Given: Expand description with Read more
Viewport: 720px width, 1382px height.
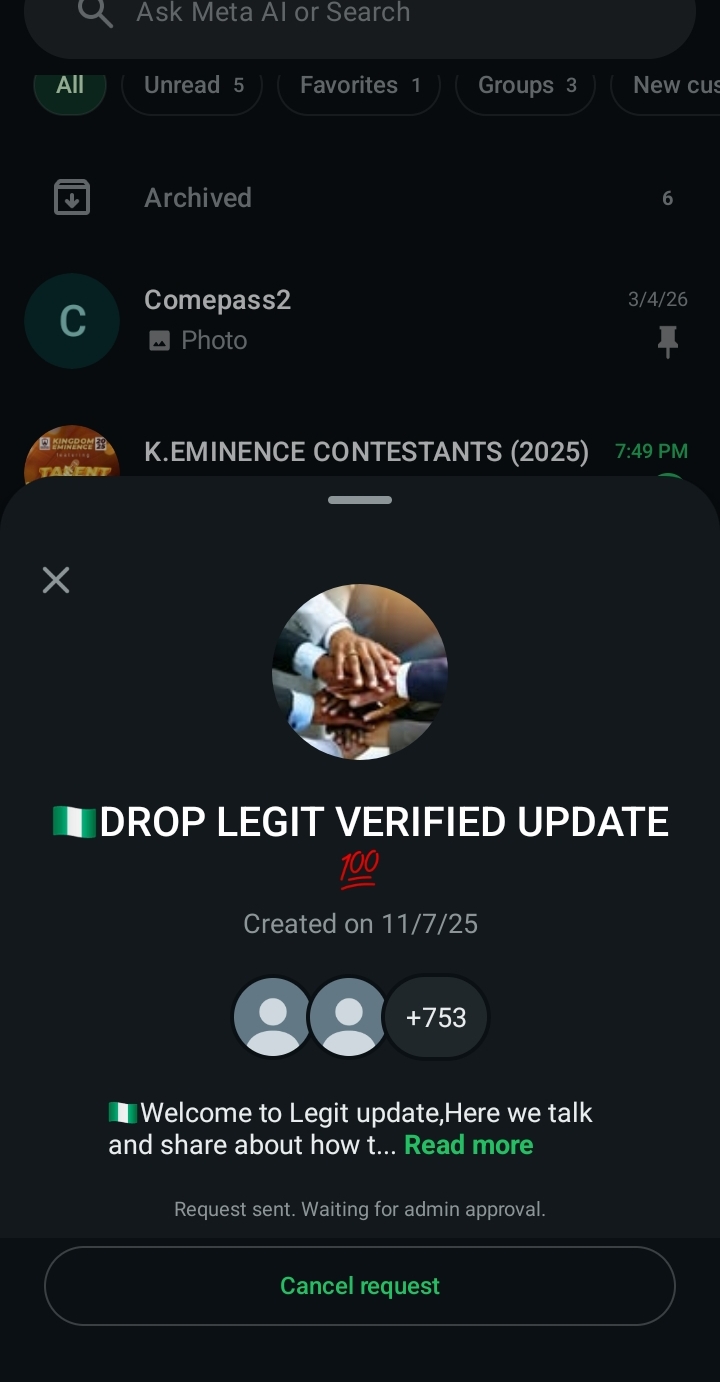Looking at the screenshot, I should pyautogui.click(x=468, y=1145).
